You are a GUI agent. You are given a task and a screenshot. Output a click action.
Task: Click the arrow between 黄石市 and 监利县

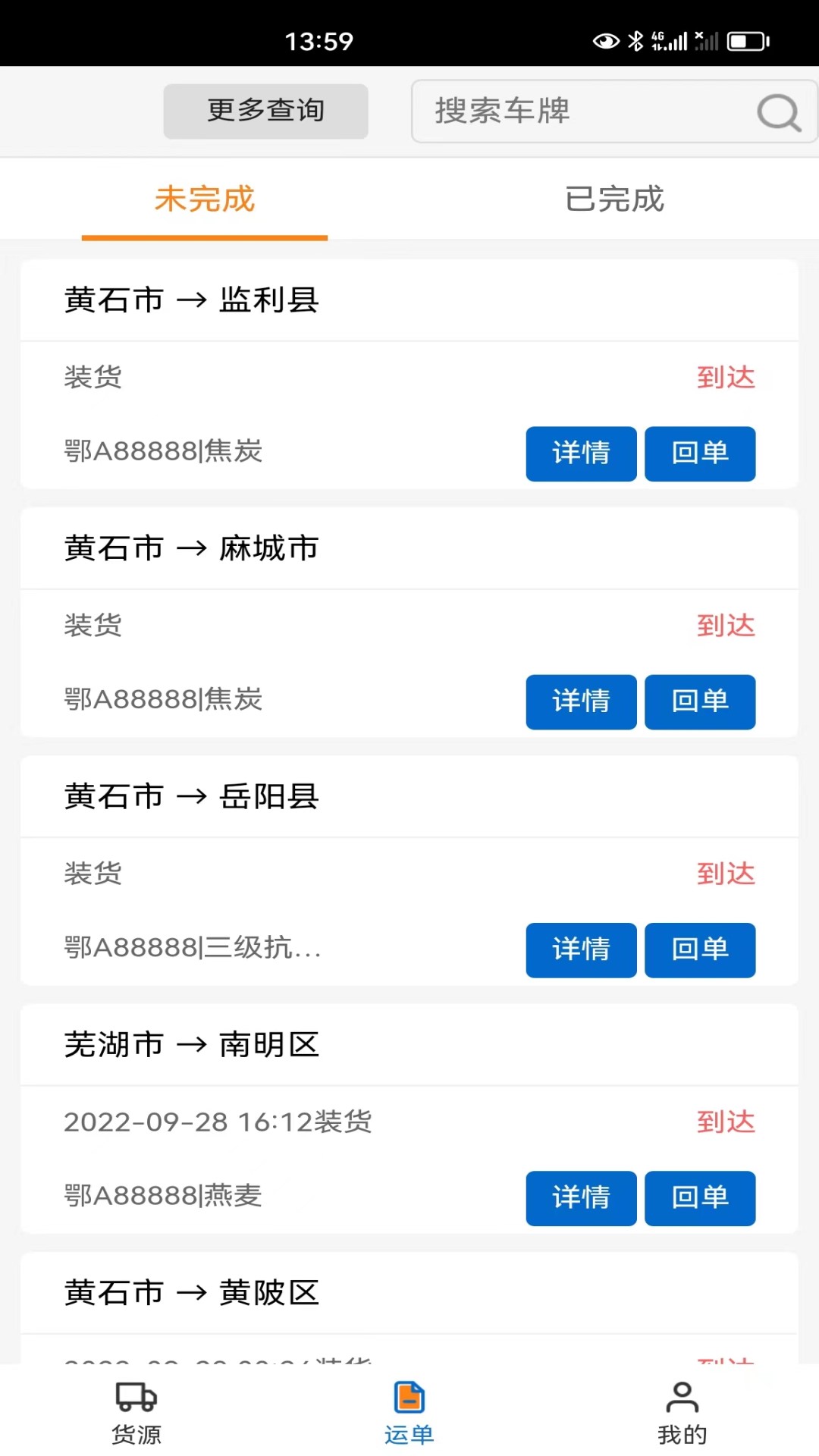click(x=192, y=300)
